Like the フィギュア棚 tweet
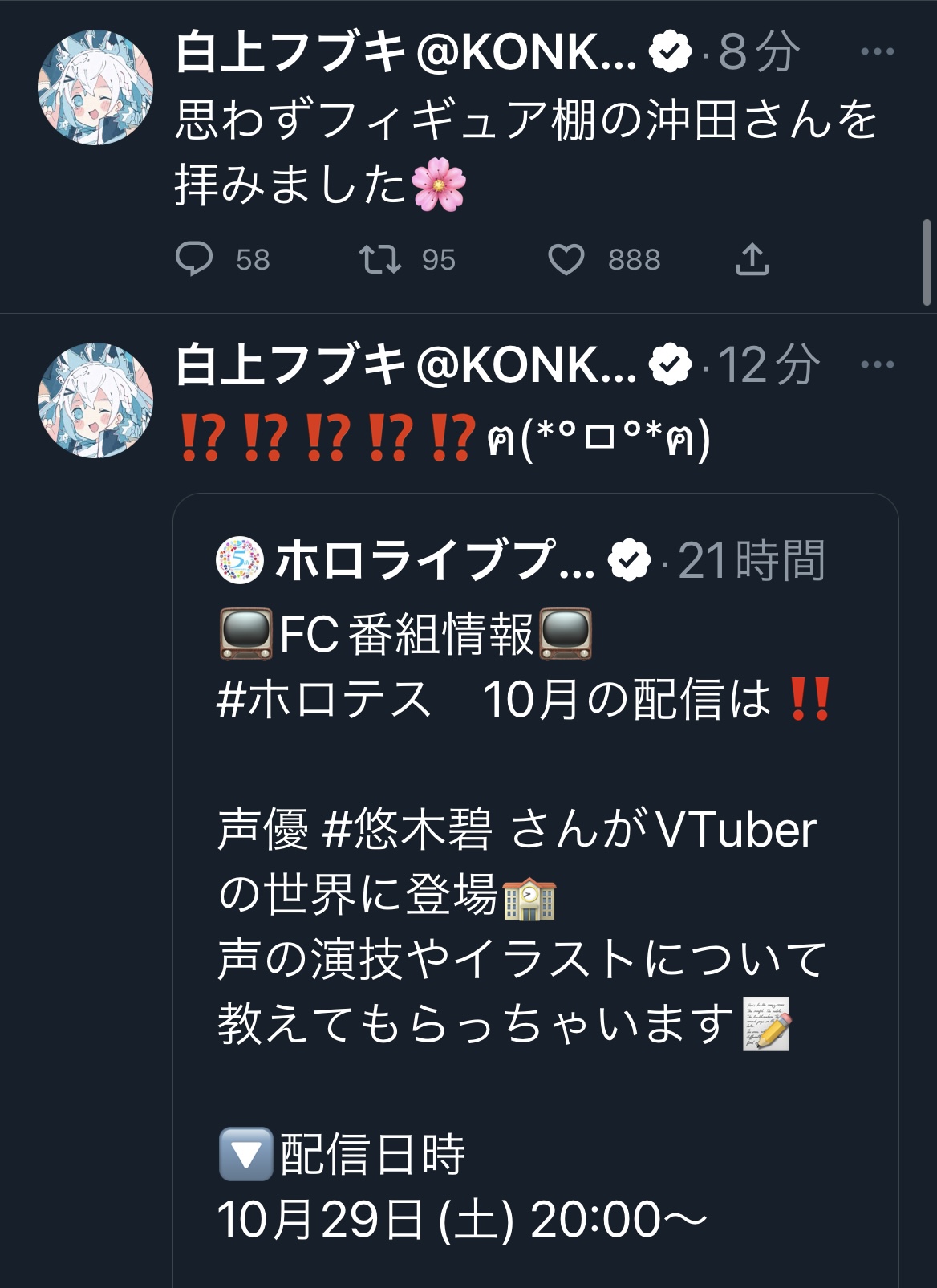The height and width of the screenshot is (1288, 937). pos(566,259)
